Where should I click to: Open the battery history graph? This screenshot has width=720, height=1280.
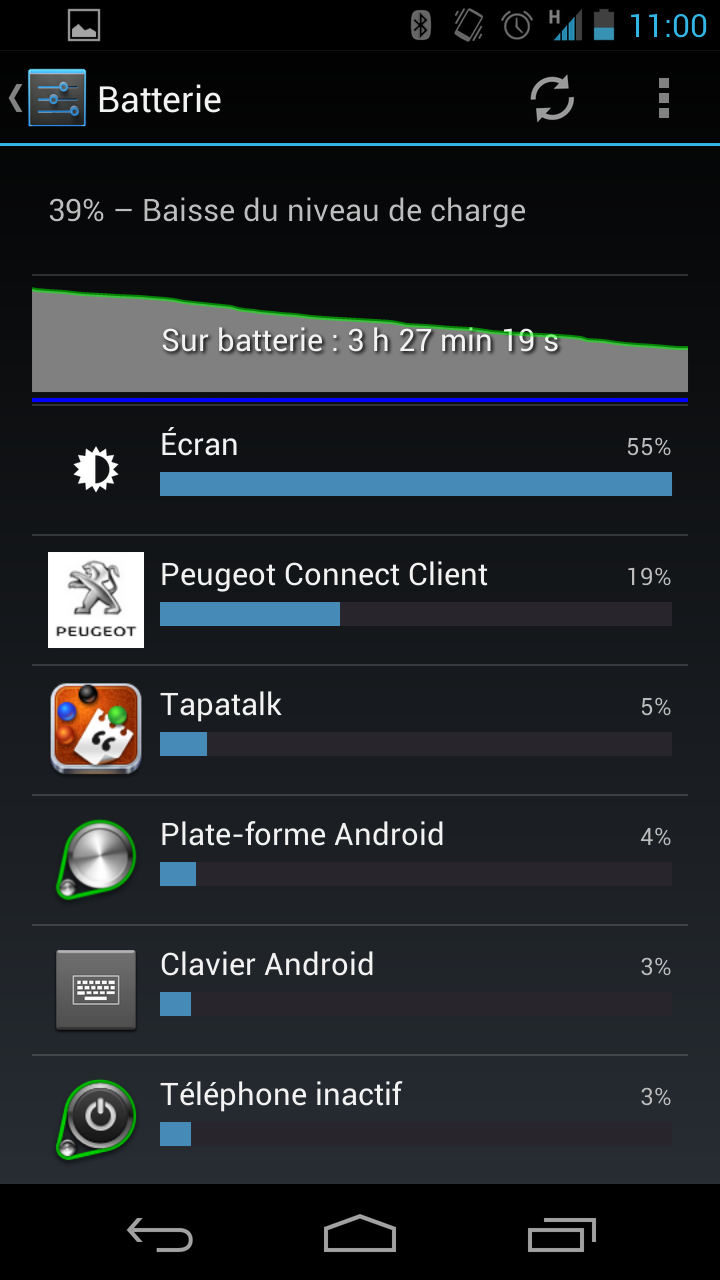click(x=360, y=340)
